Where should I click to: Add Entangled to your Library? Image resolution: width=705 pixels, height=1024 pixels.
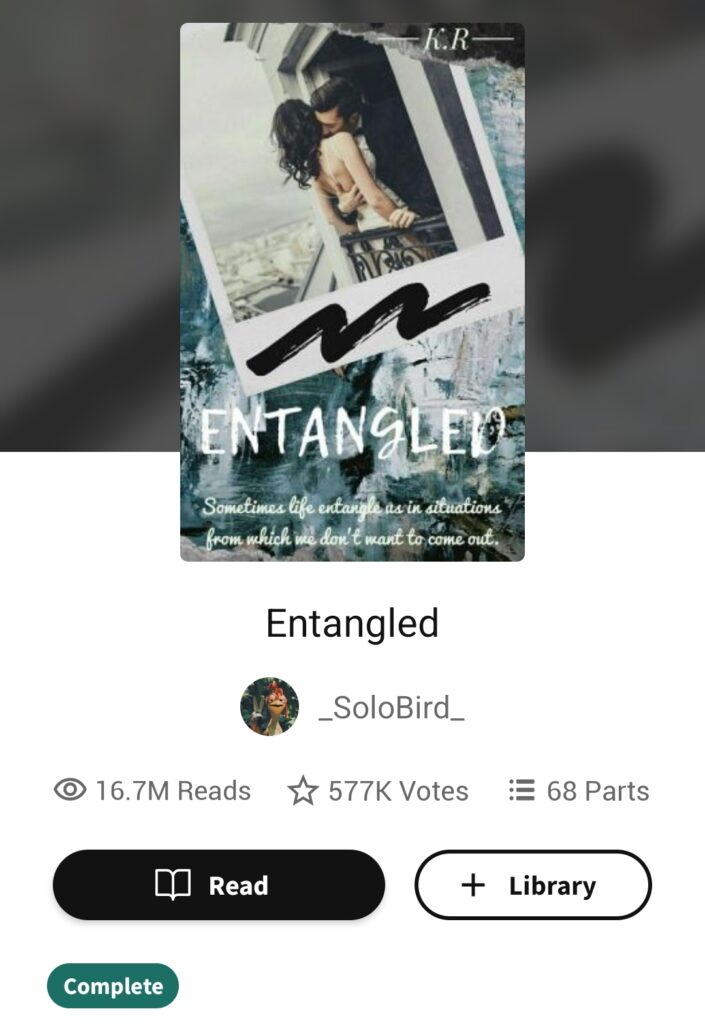click(532, 885)
